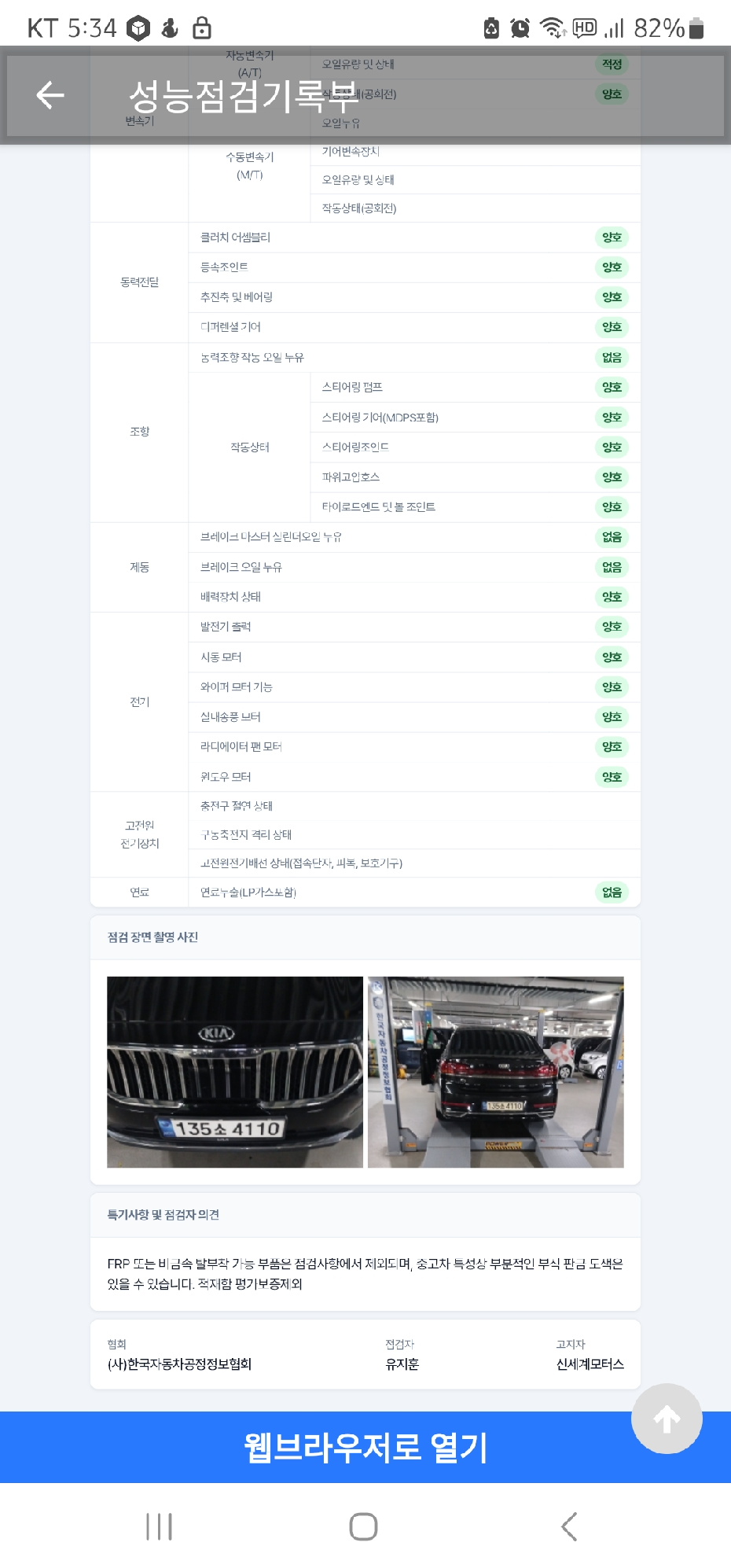
Task: Go back using the header arrow
Action: [x=50, y=95]
